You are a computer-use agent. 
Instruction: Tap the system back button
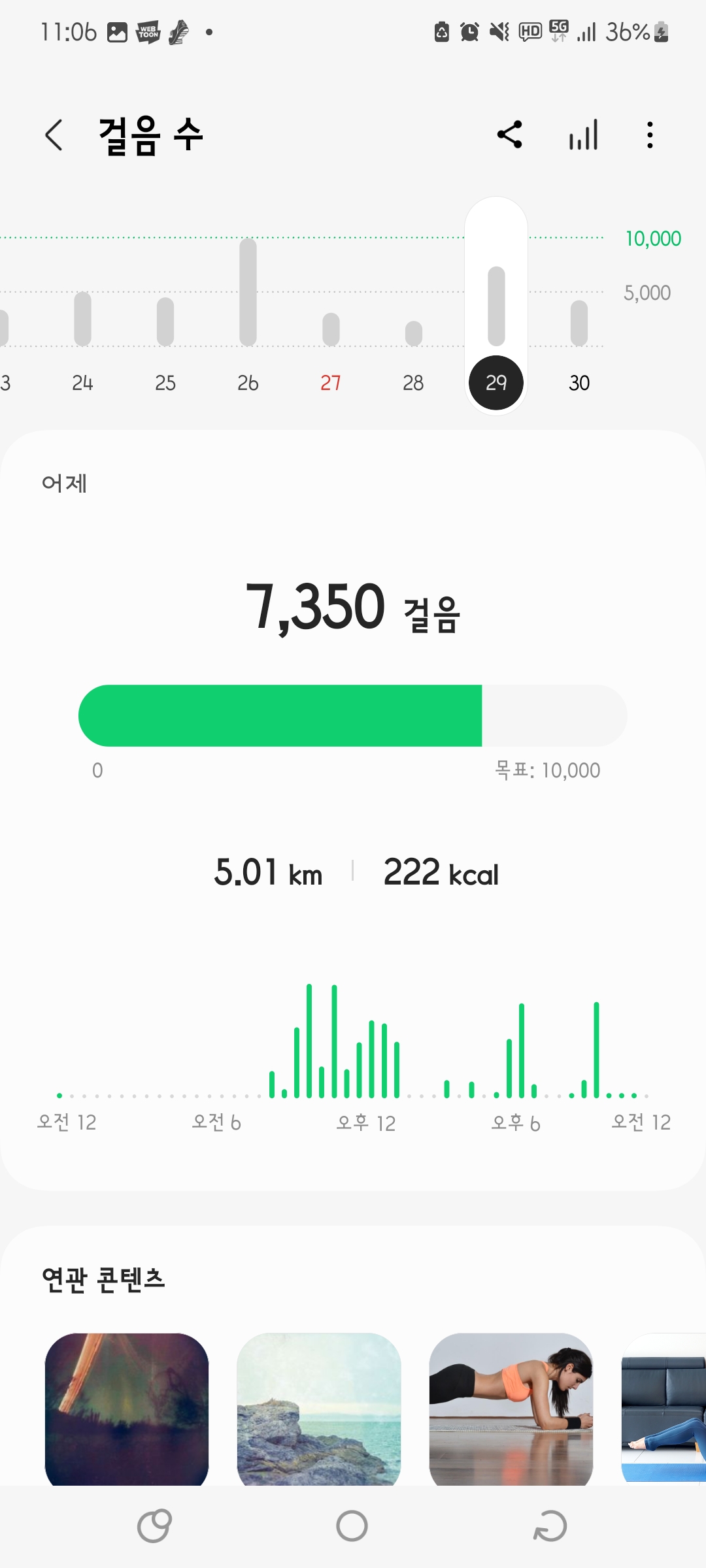point(550,1526)
